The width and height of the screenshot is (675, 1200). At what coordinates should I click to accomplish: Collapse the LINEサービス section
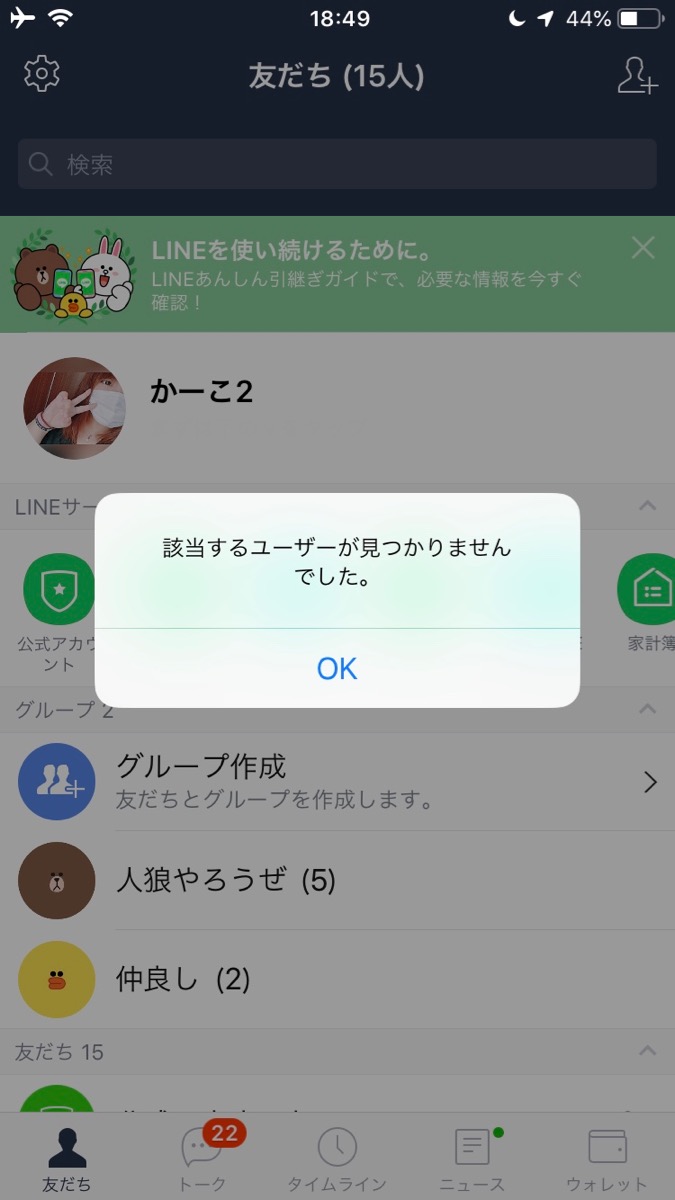tap(647, 505)
